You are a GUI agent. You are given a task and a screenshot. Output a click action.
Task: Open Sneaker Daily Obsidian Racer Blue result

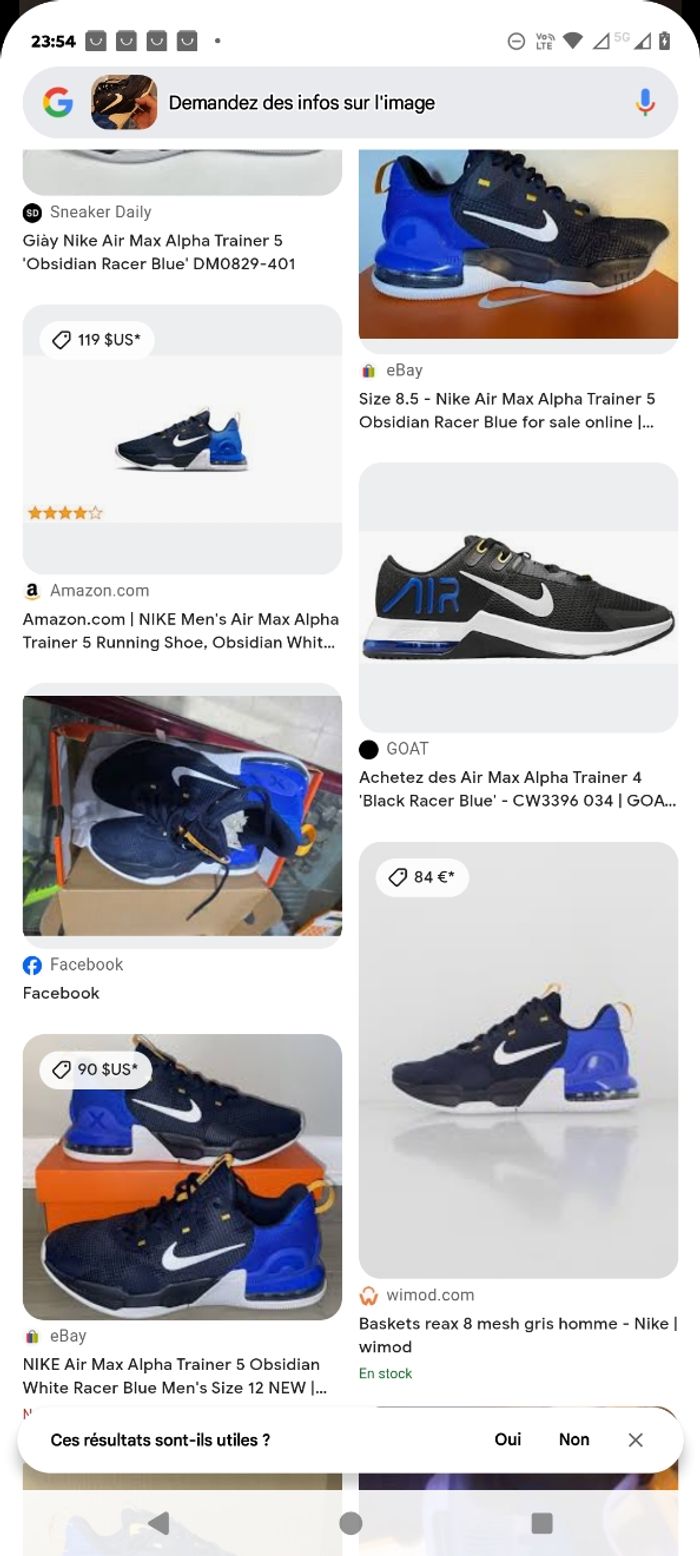click(x=159, y=252)
